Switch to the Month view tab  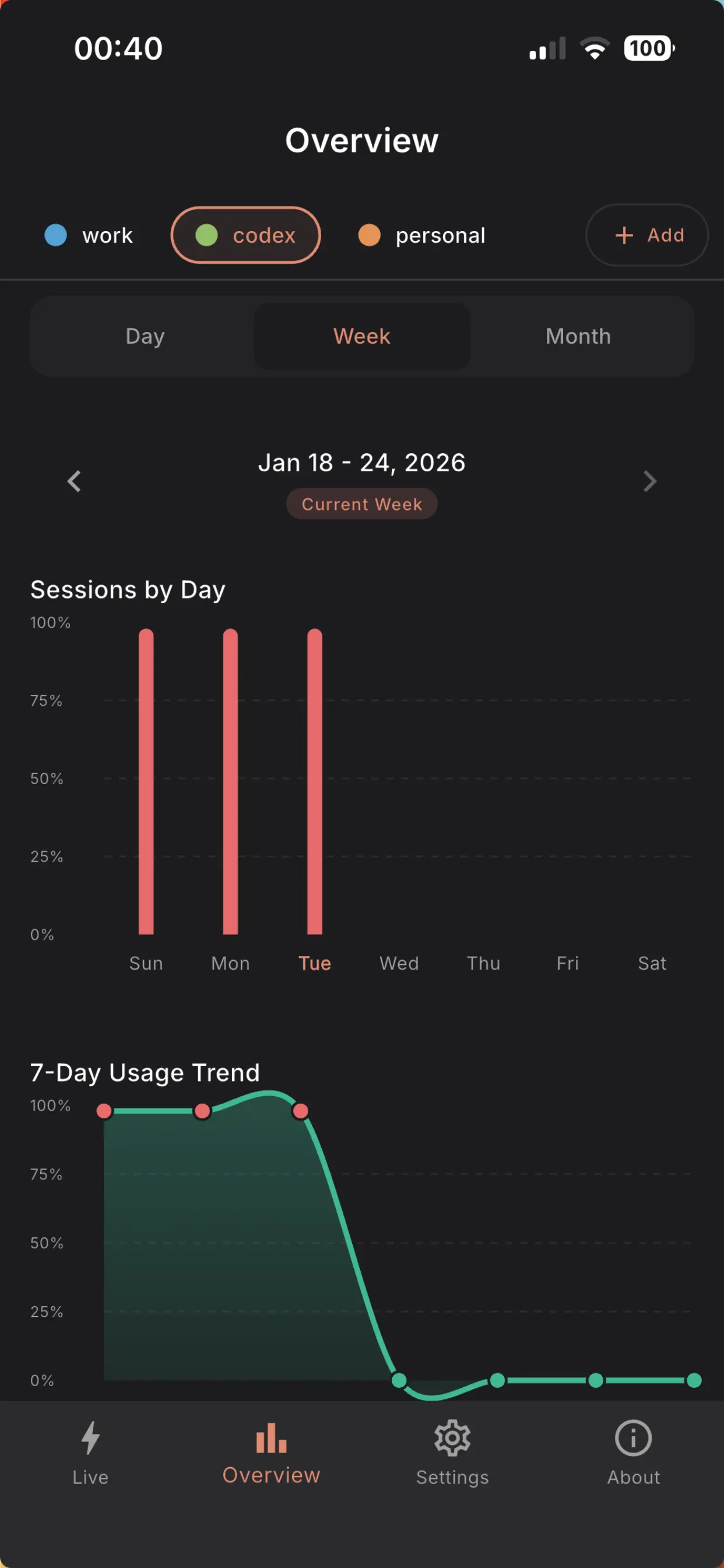577,335
